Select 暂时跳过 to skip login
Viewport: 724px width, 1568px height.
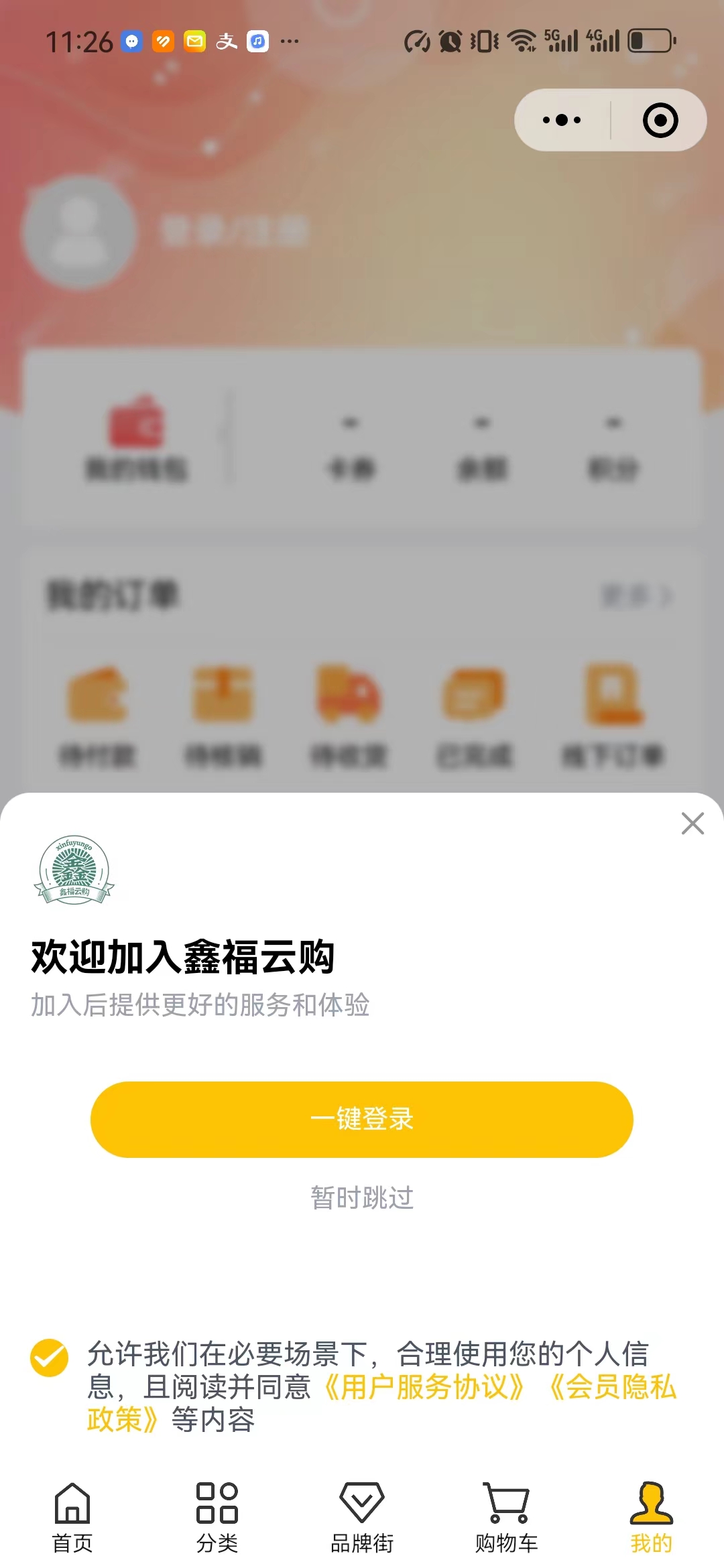point(362,1197)
